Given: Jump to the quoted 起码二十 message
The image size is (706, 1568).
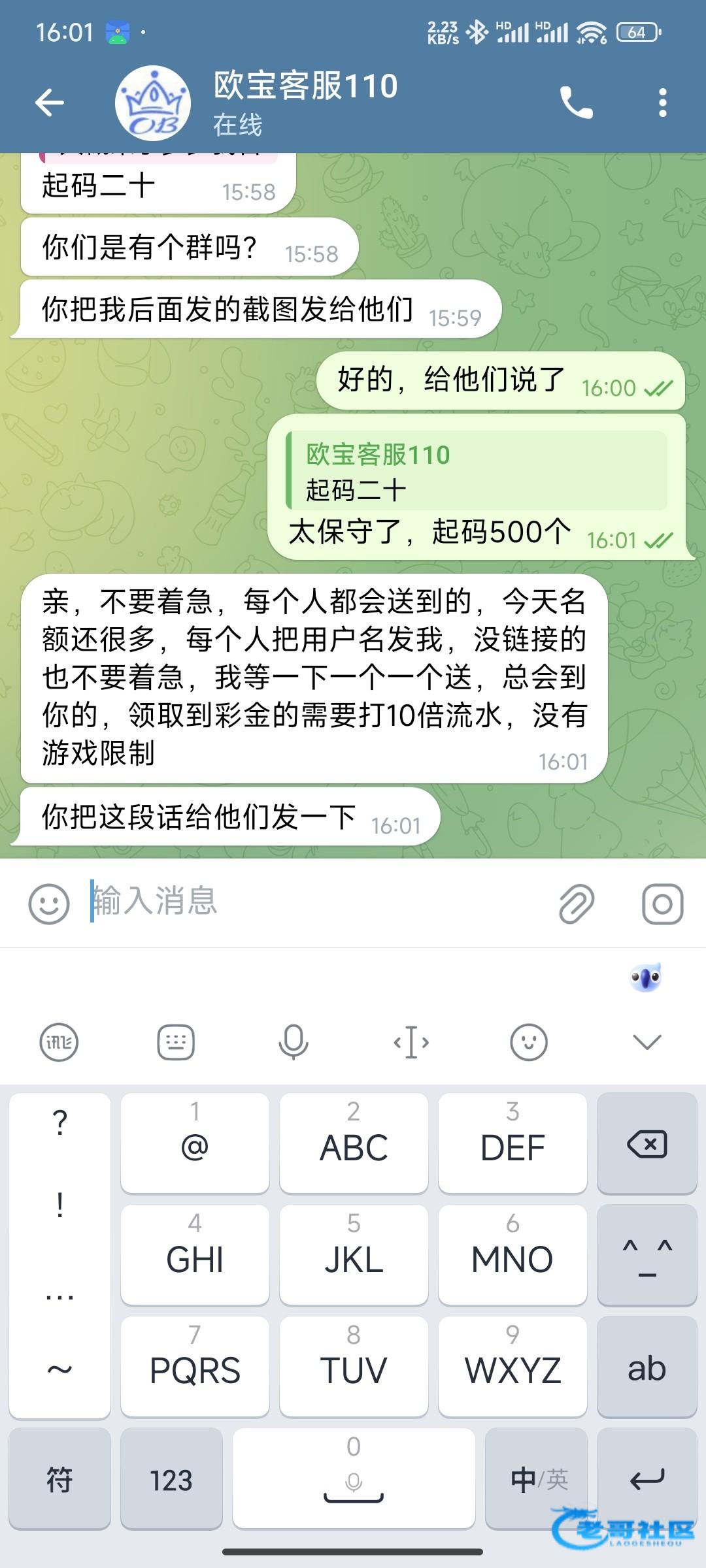Looking at the screenshot, I should [x=477, y=472].
